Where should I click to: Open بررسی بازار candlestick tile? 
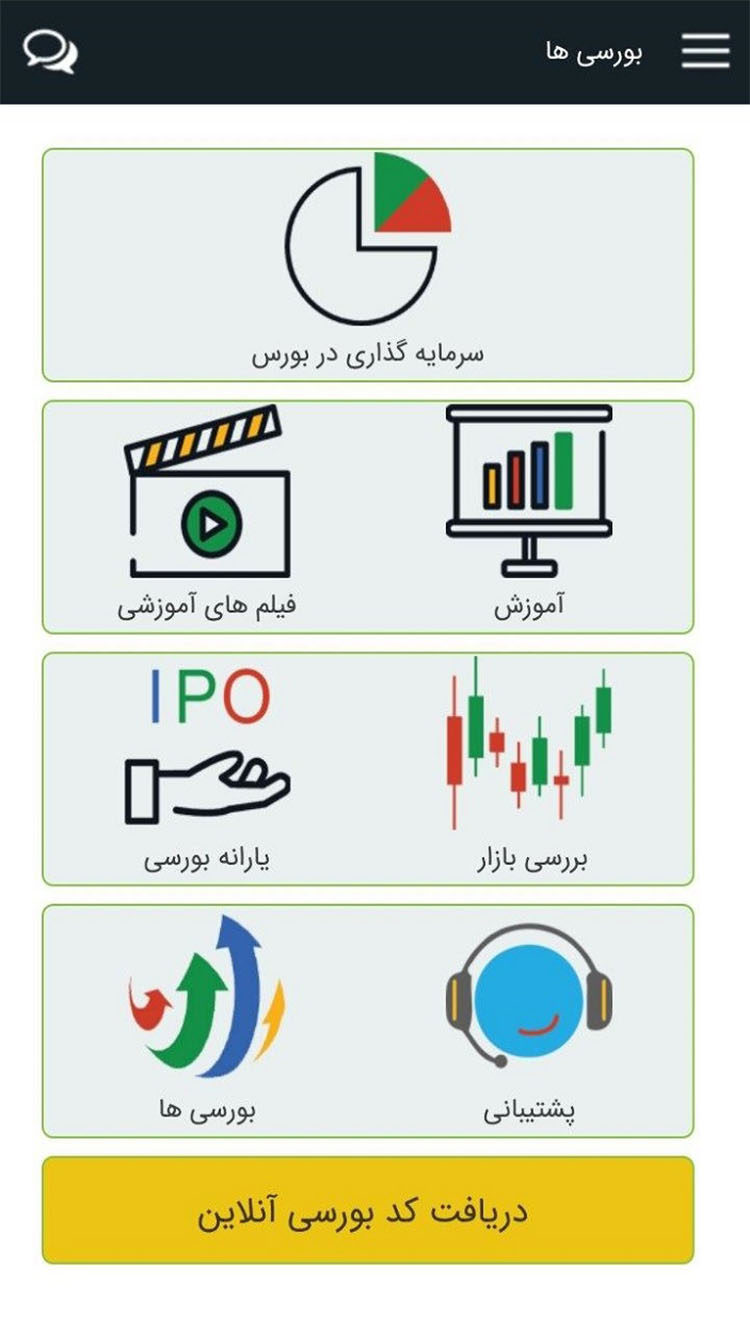point(529,768)
